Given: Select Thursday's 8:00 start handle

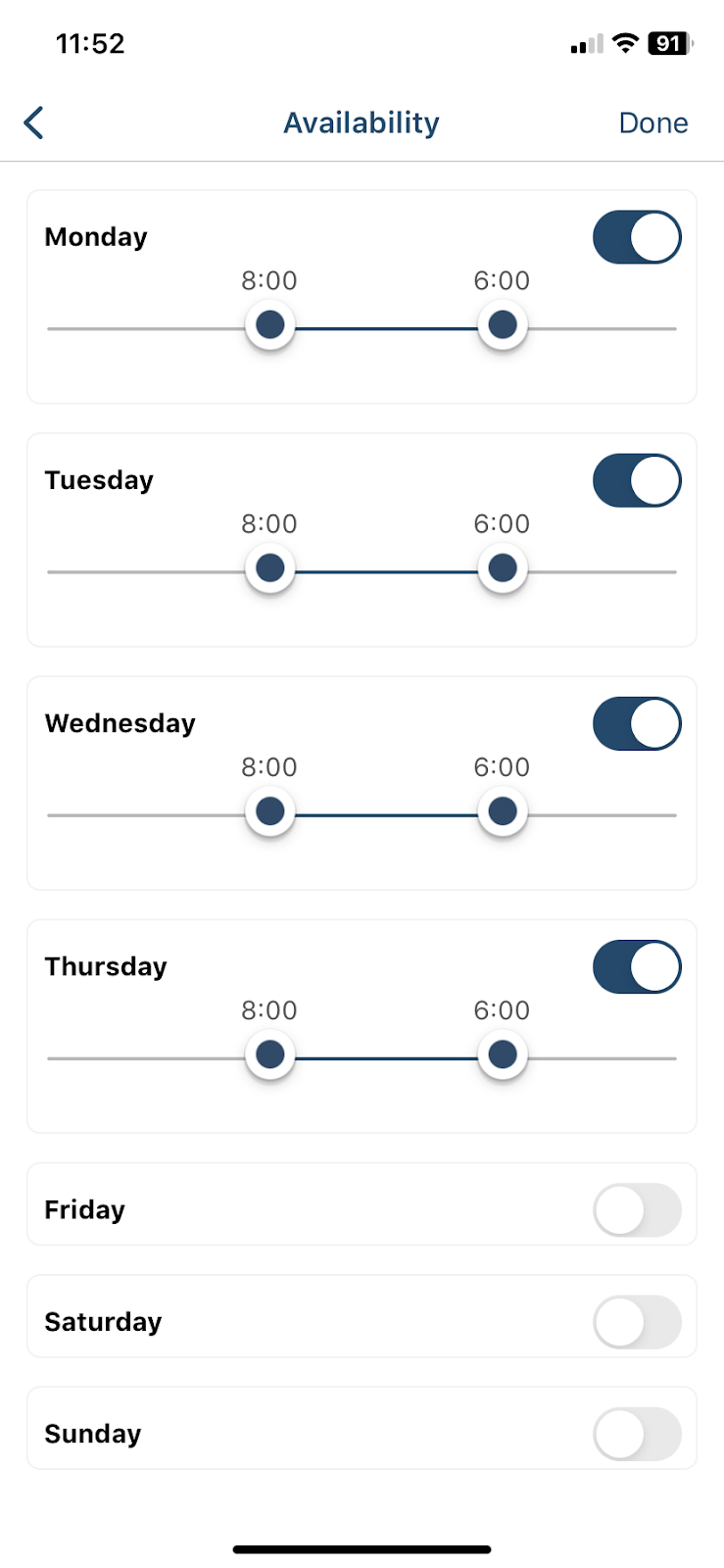Looking at the screenshot, I should [x=270, y=1054].
